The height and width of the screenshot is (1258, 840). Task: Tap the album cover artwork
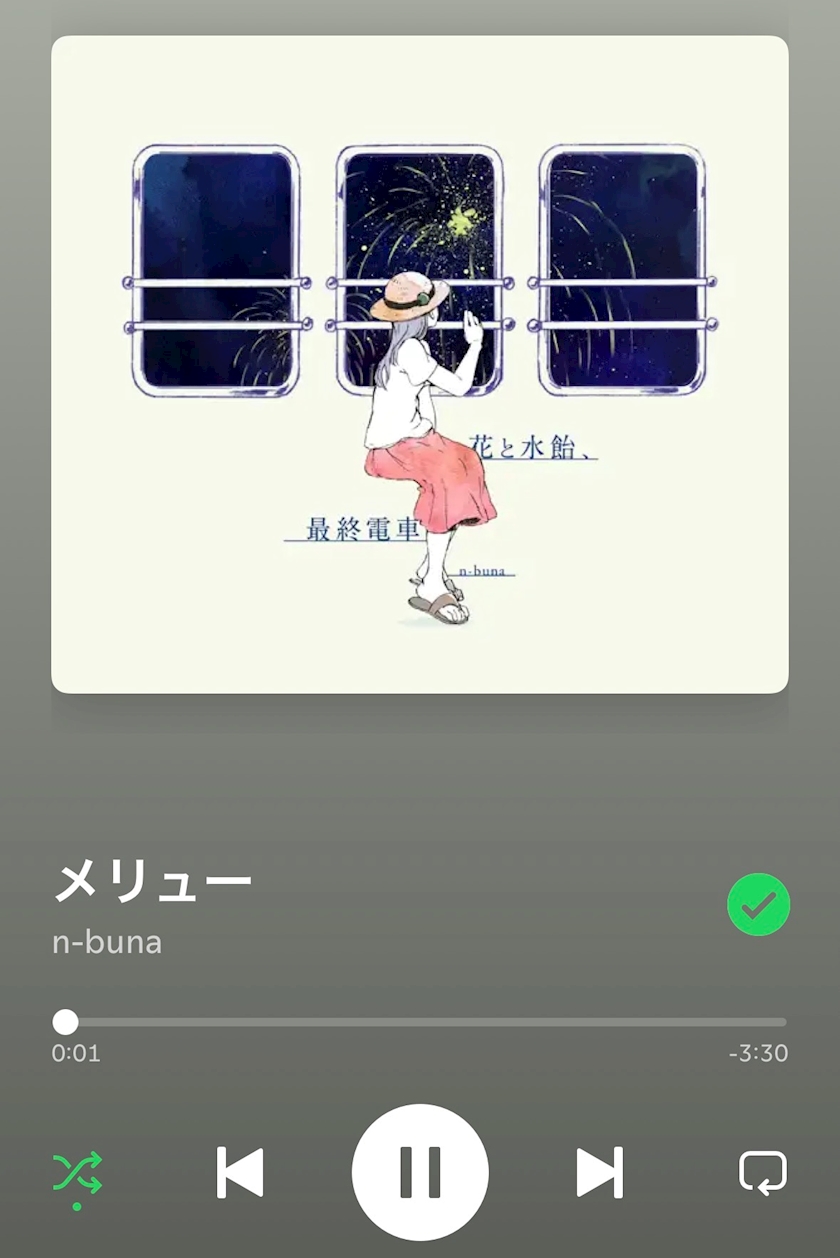[x=420, y=365]
